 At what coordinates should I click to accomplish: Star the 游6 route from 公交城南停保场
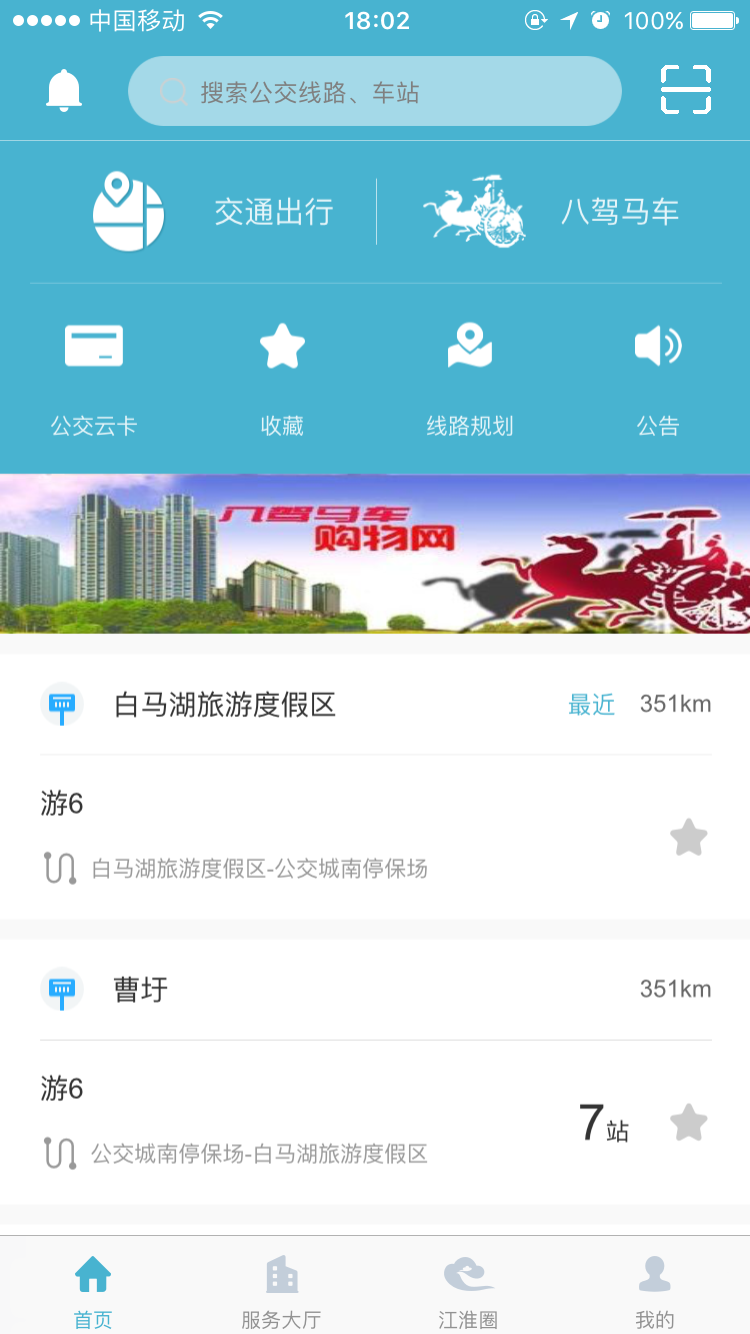click(688, 1122)
